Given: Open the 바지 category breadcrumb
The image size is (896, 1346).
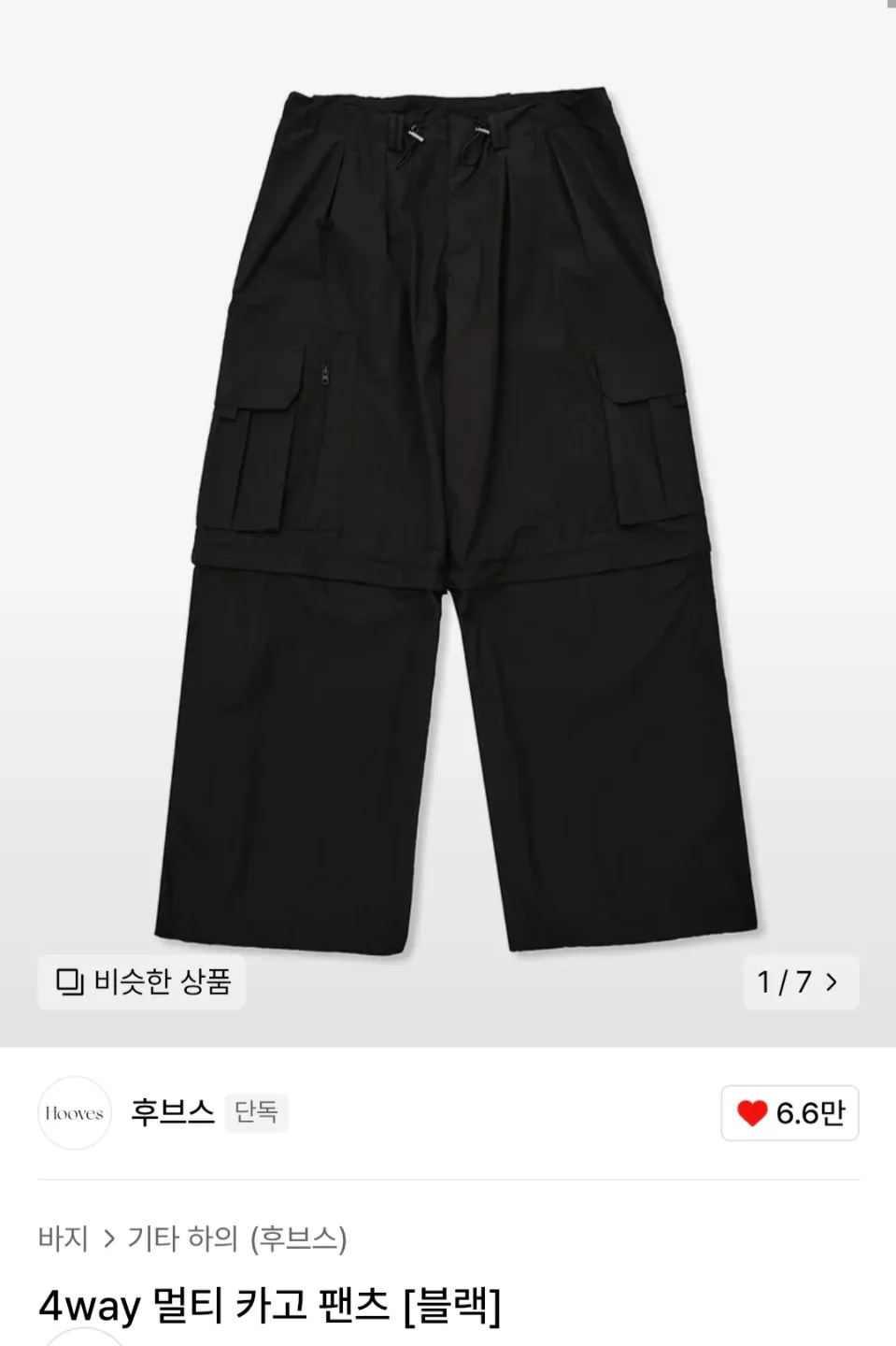Looking at the screenshot, I should 63,1239.
